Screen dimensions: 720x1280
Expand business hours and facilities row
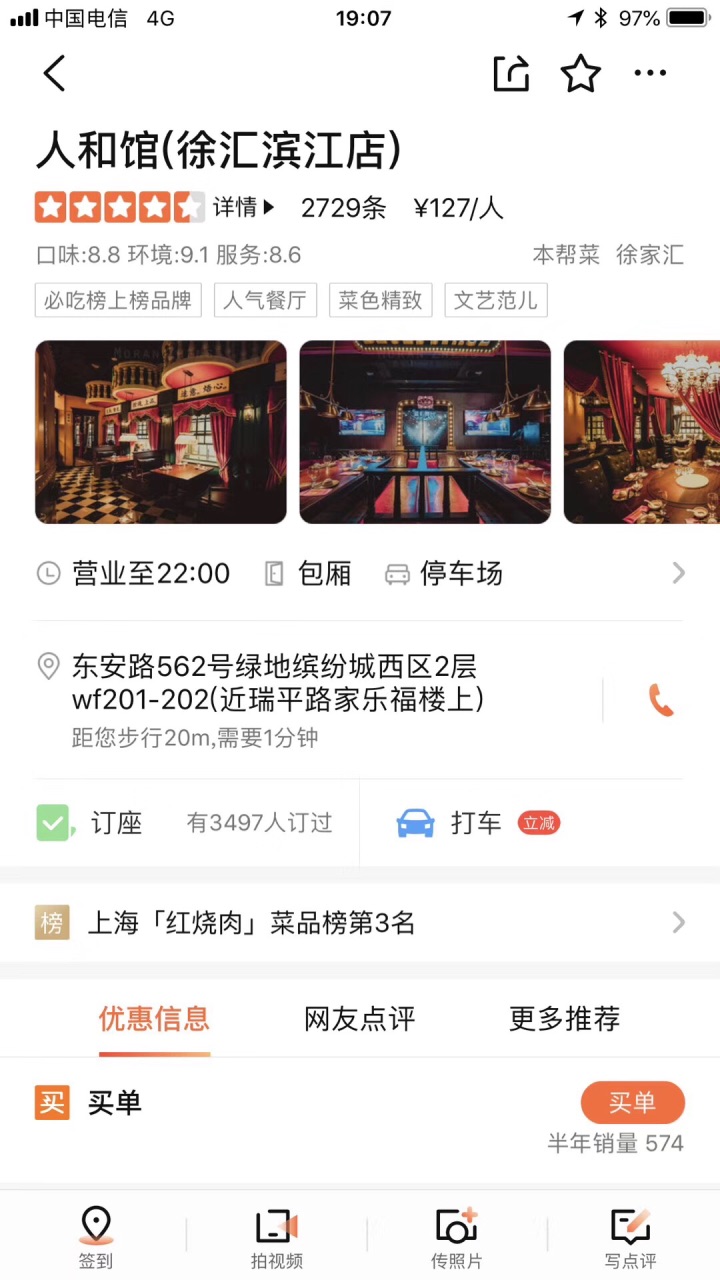[x=678, y=573]
